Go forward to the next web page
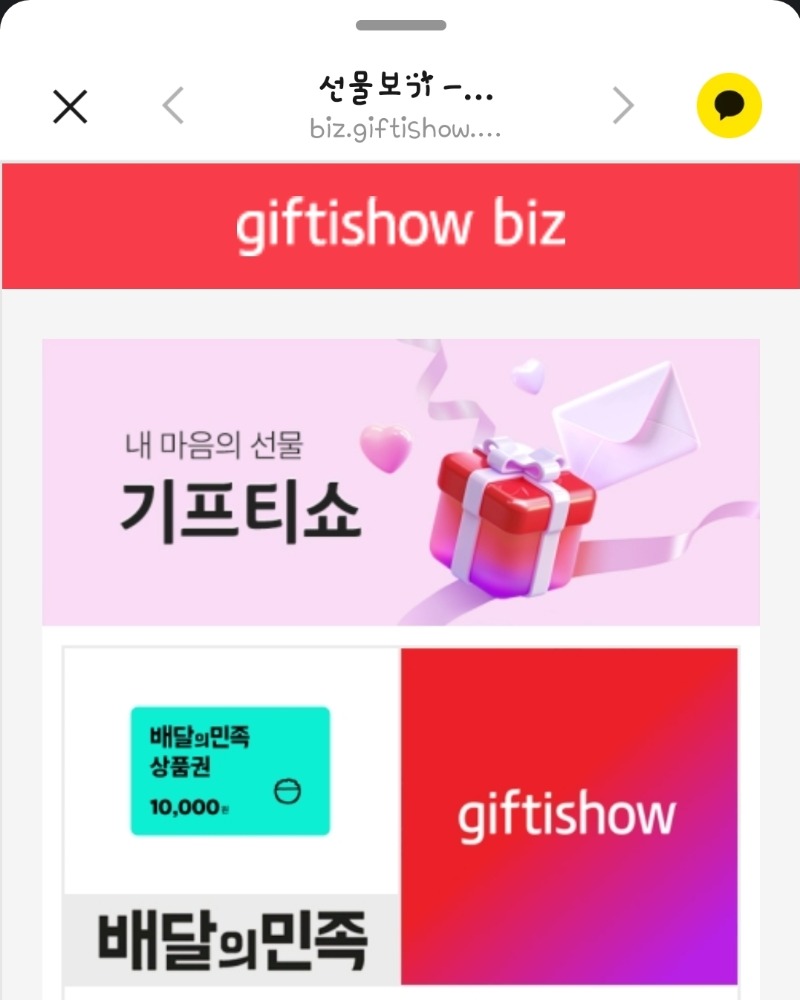The image size is (800, 1000). [622, 106]
